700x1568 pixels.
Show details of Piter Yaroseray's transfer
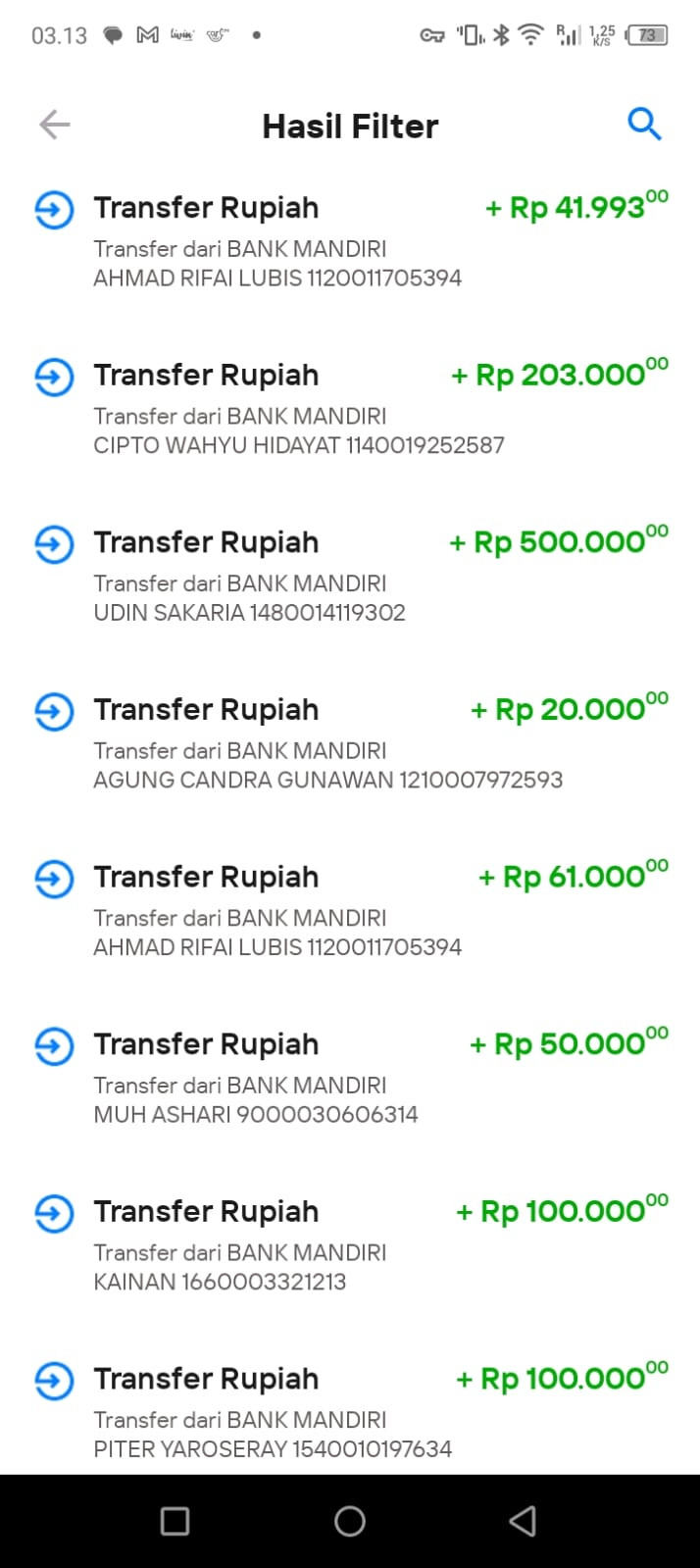350,1412
